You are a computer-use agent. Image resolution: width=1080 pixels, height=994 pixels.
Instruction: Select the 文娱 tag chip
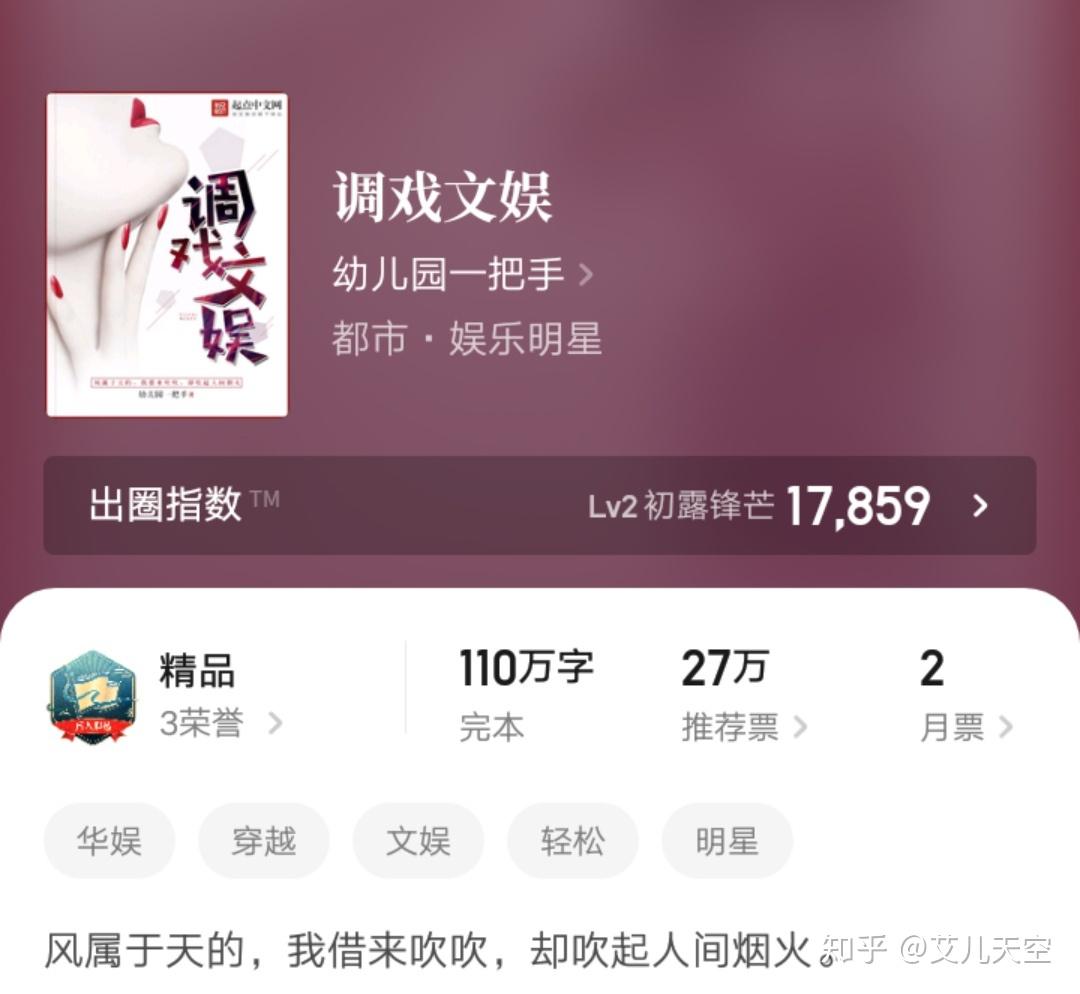coord(418,841)
